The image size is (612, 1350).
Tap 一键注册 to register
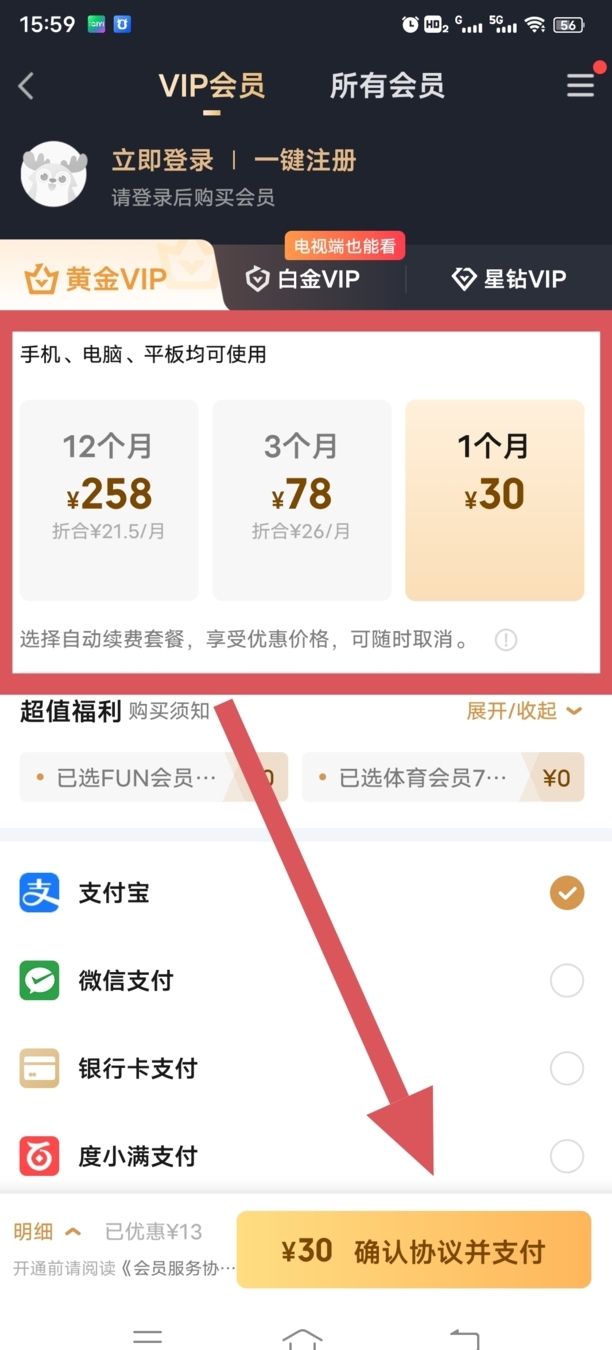pyautogui.click(x=305, y=161)
